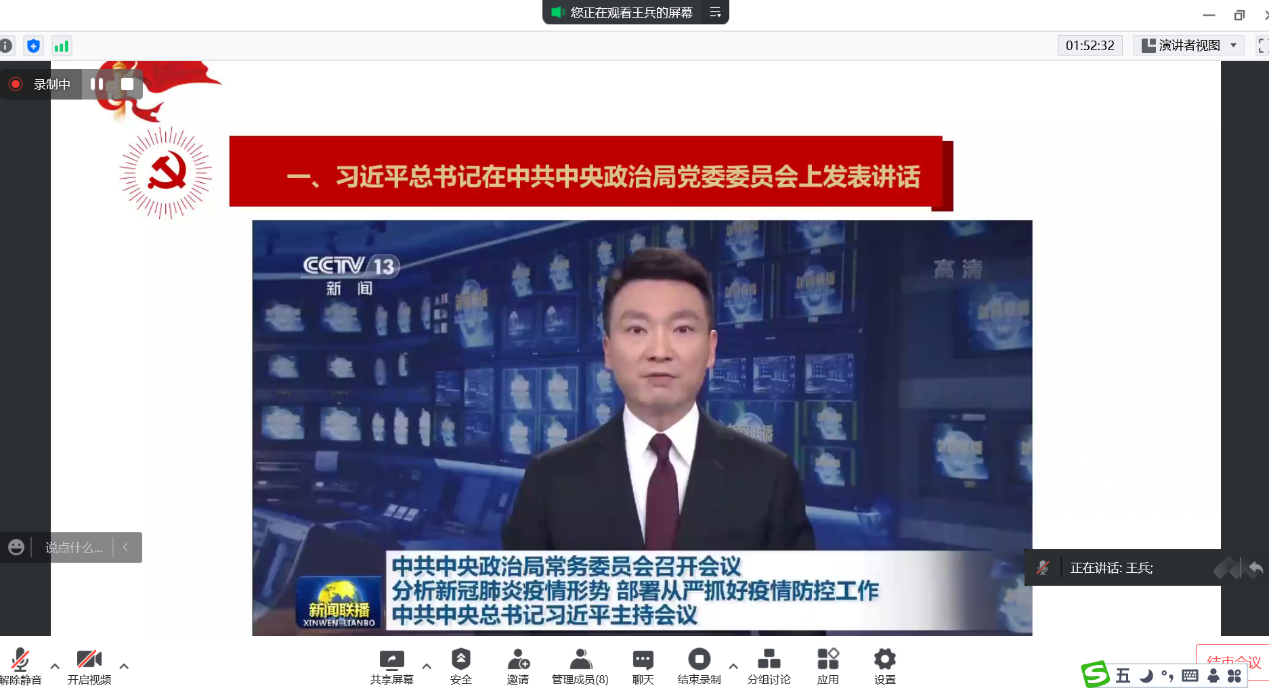
Task: Invite participants via 邀请
Action: click(x=518, y=665)
